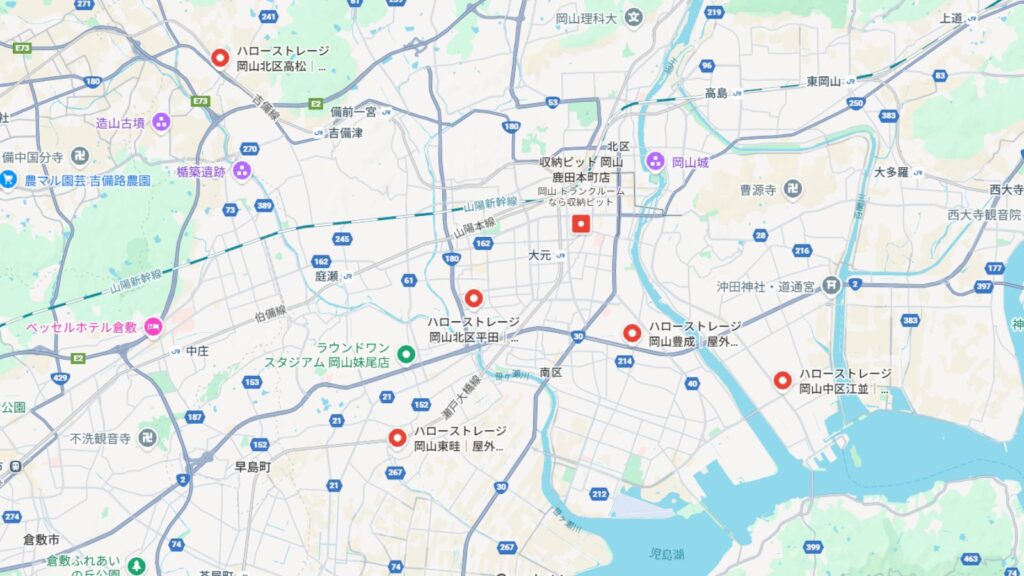This screenshot has width=1024, height=576.
Task: Tap the 楯築遺跡 landmark marker
Action: pyautogui.click(x=241, y=172)
